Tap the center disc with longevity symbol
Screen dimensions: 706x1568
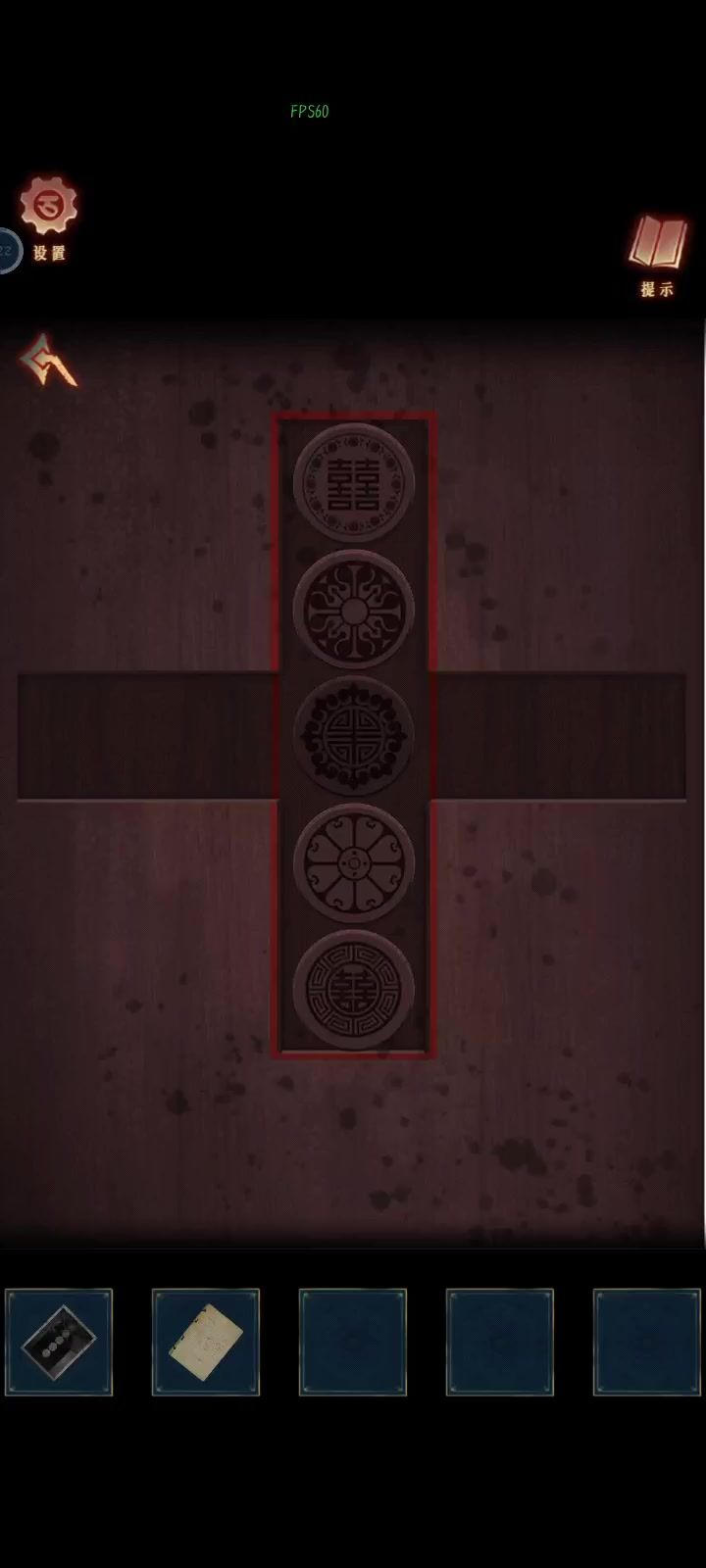click(x=354, y=735)
